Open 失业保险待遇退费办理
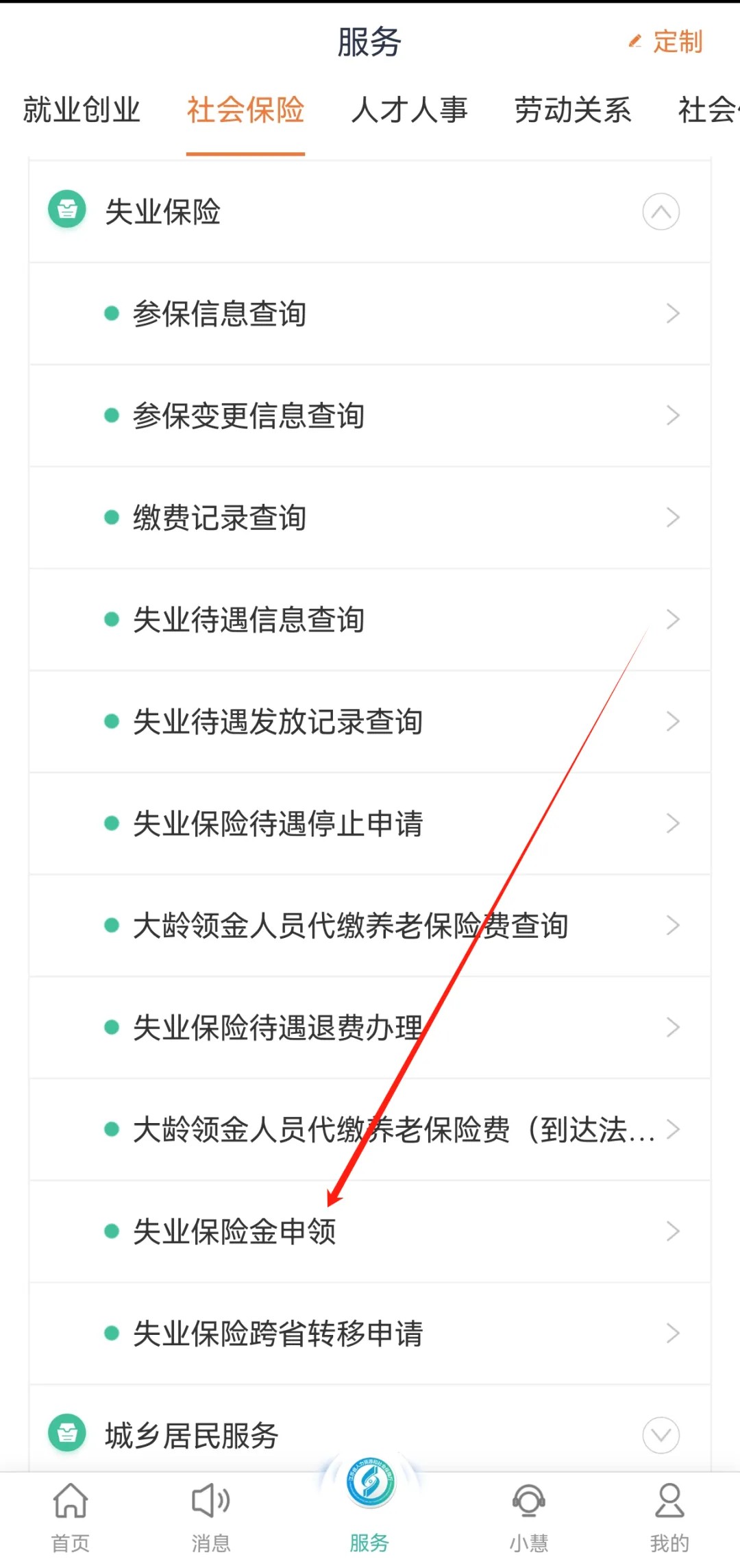The image size is (740, 1568). [370, 1028]
